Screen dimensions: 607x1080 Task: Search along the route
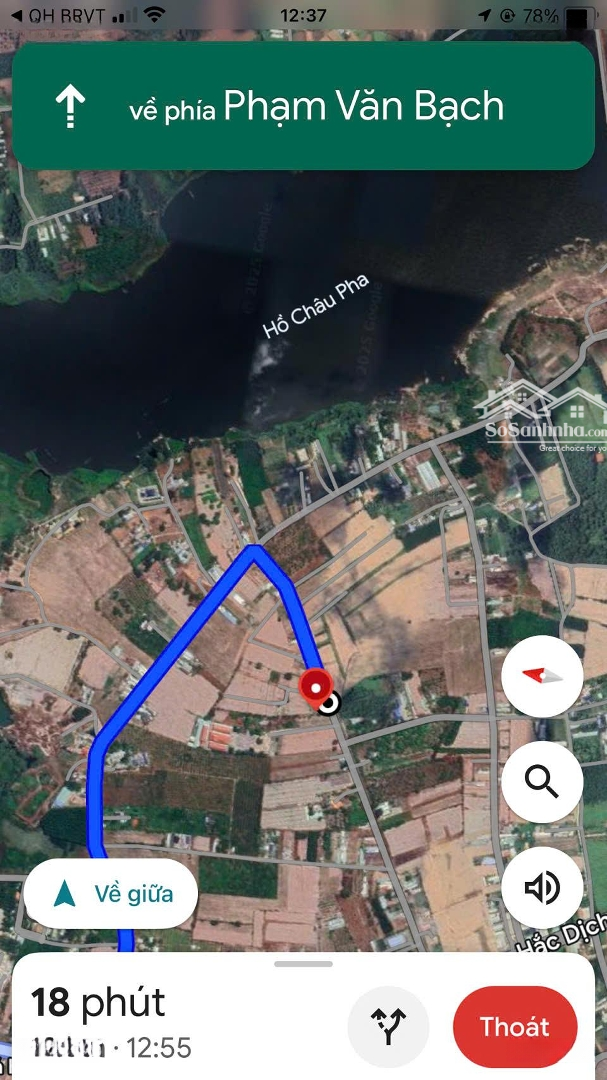click(x=542, y=781)
